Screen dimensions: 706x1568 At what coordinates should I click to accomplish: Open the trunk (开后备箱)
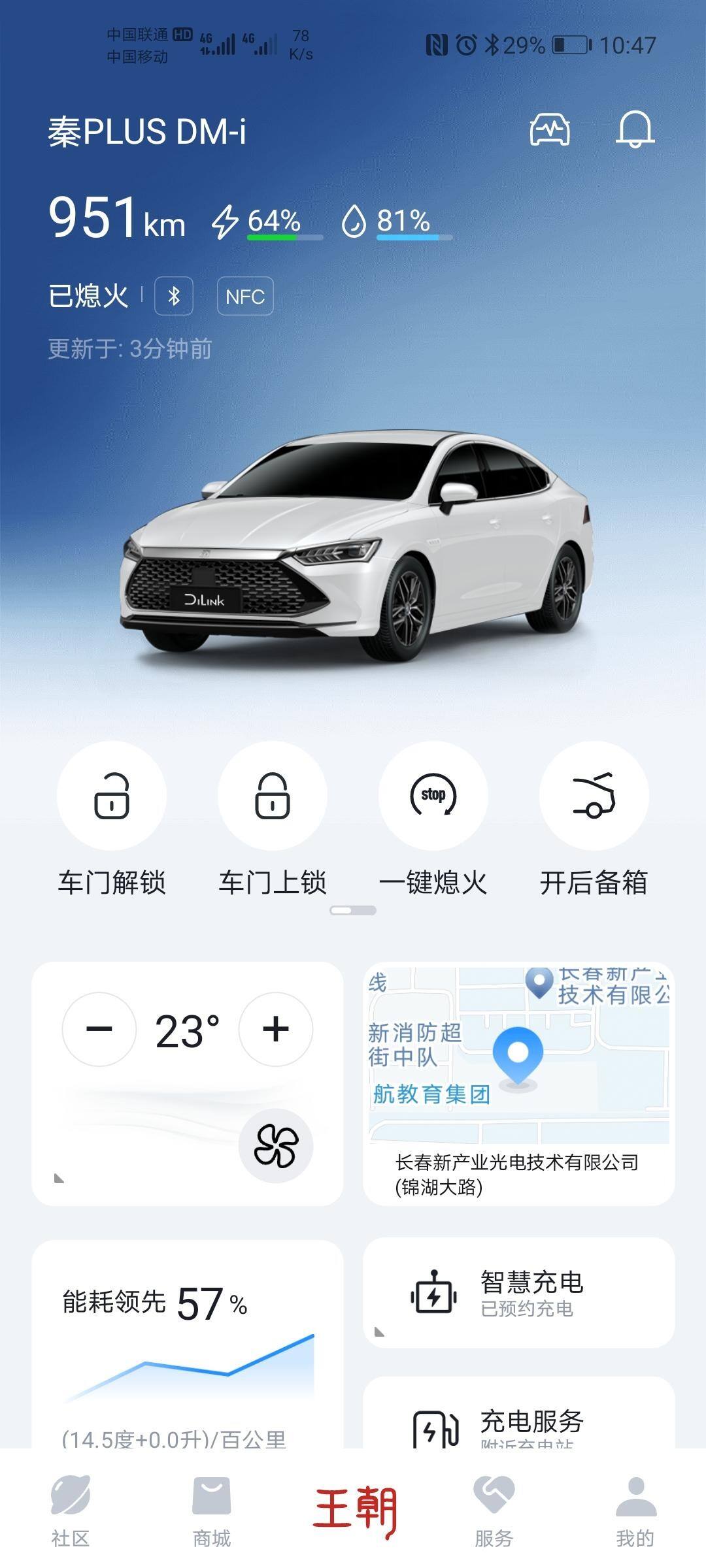[594, 796]
